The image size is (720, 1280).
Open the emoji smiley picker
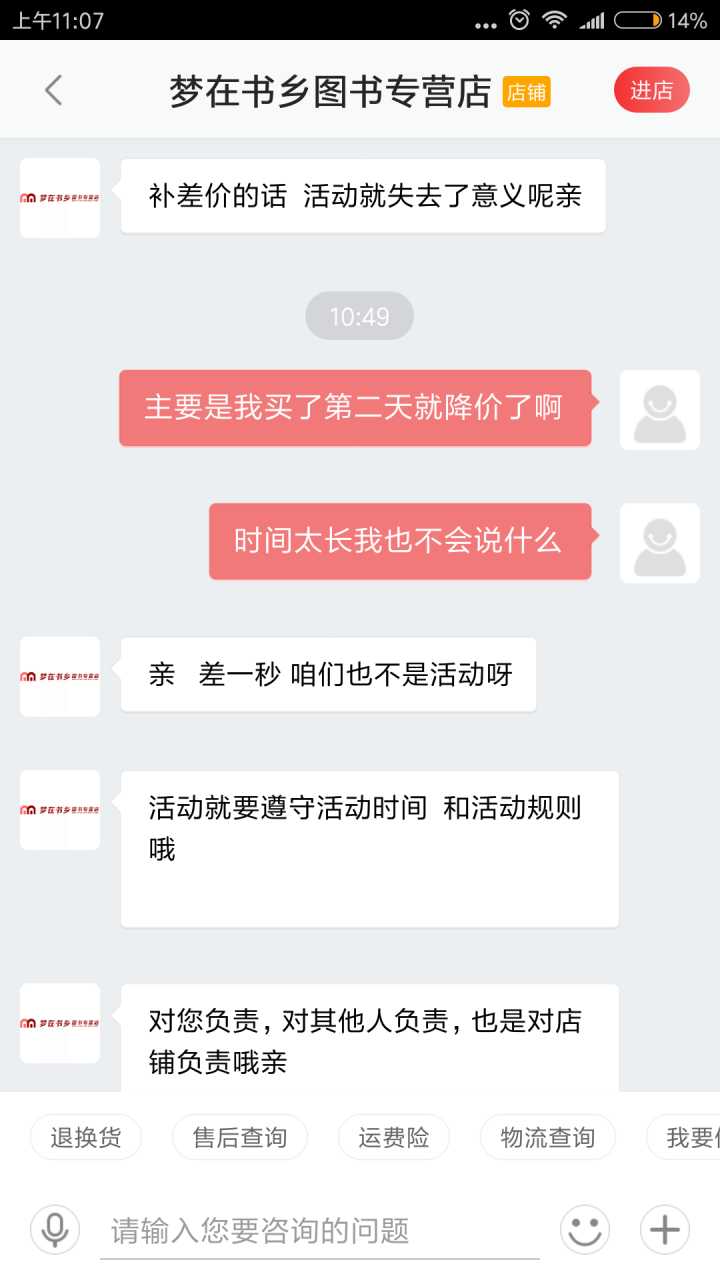585,1229
